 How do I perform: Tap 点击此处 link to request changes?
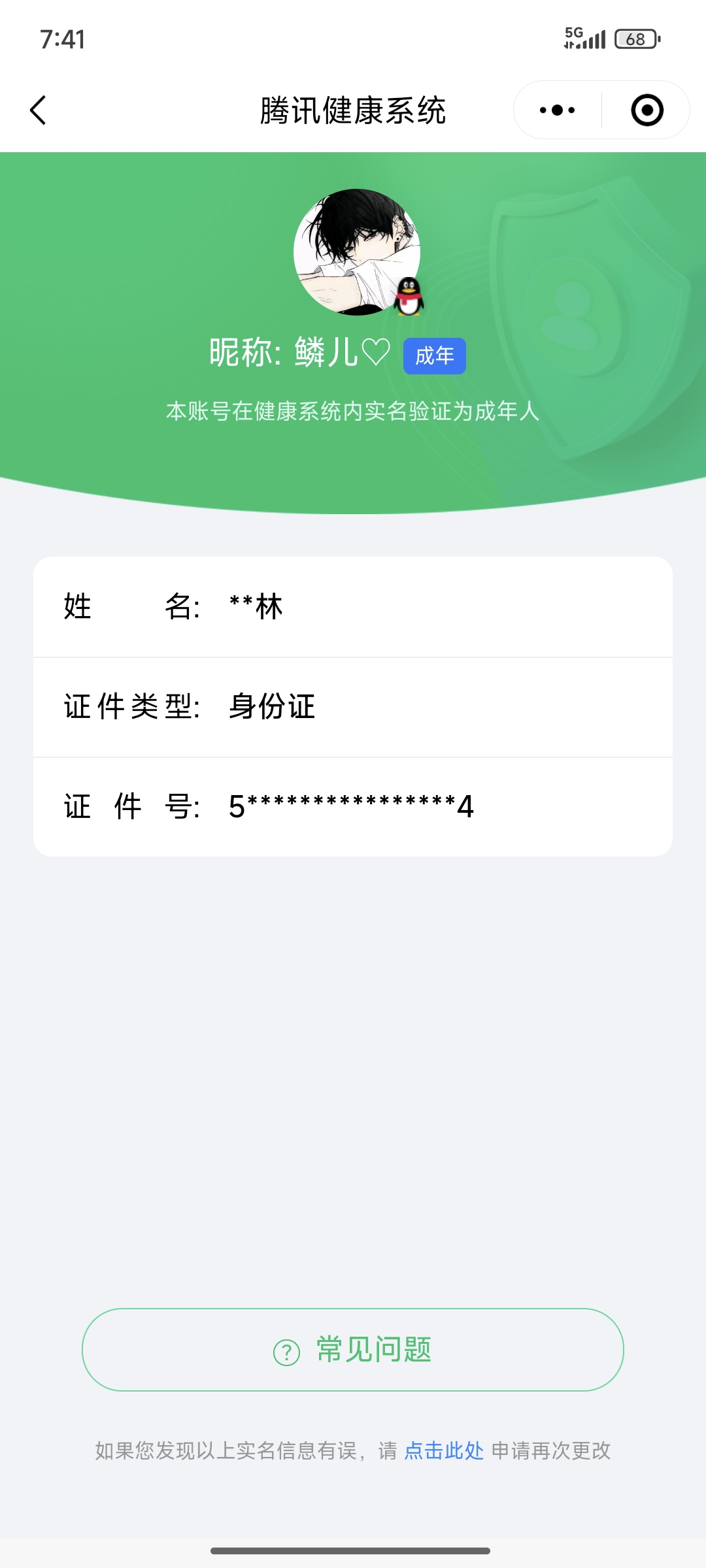(444, 1450)
